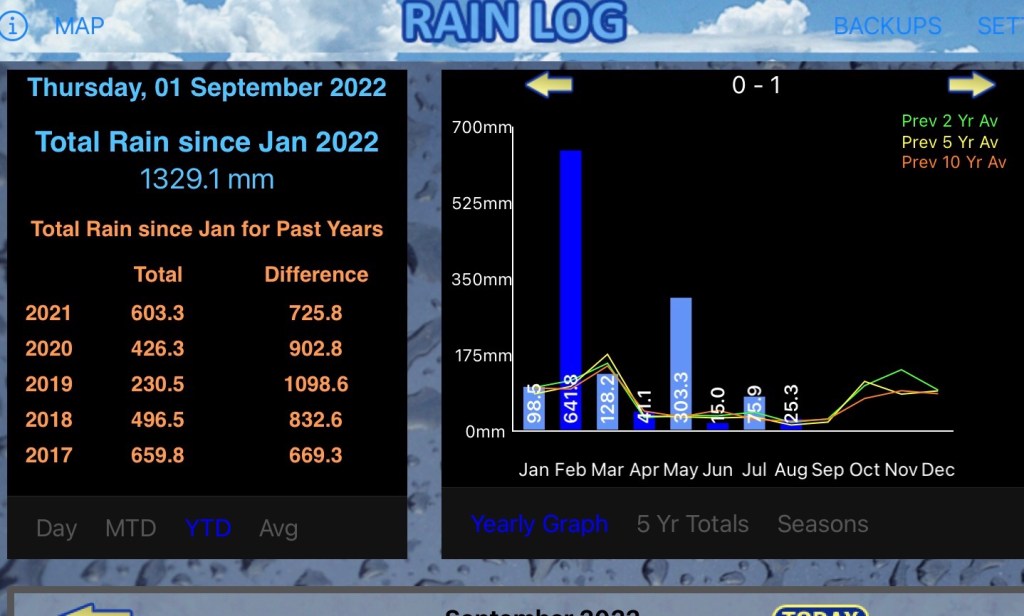Image resolution: width=1024 pixels, height=616 pixels.
Task: Switch to 5 Yr Totals
Action: tap(692, 524)
